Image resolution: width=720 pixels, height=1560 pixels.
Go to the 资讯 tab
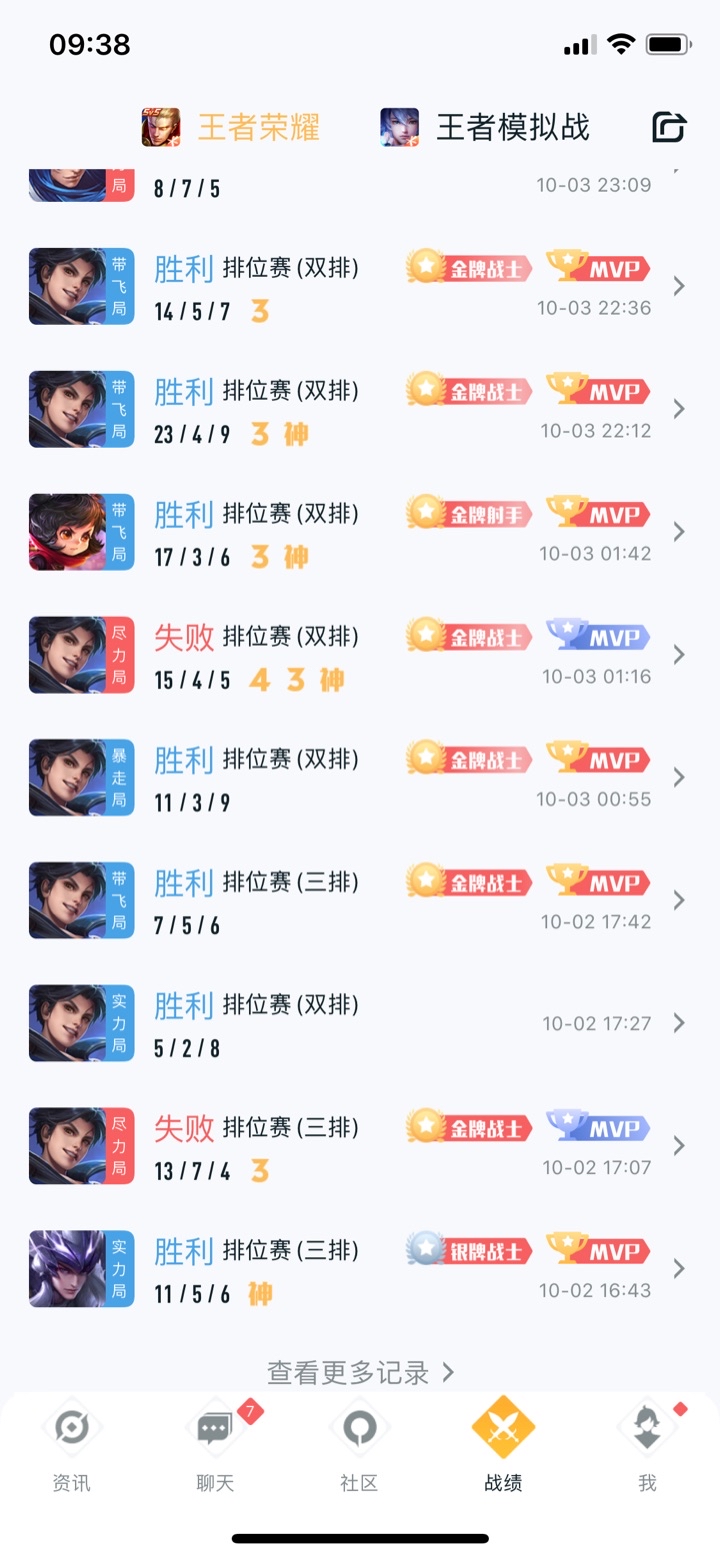click(72, 1448)
